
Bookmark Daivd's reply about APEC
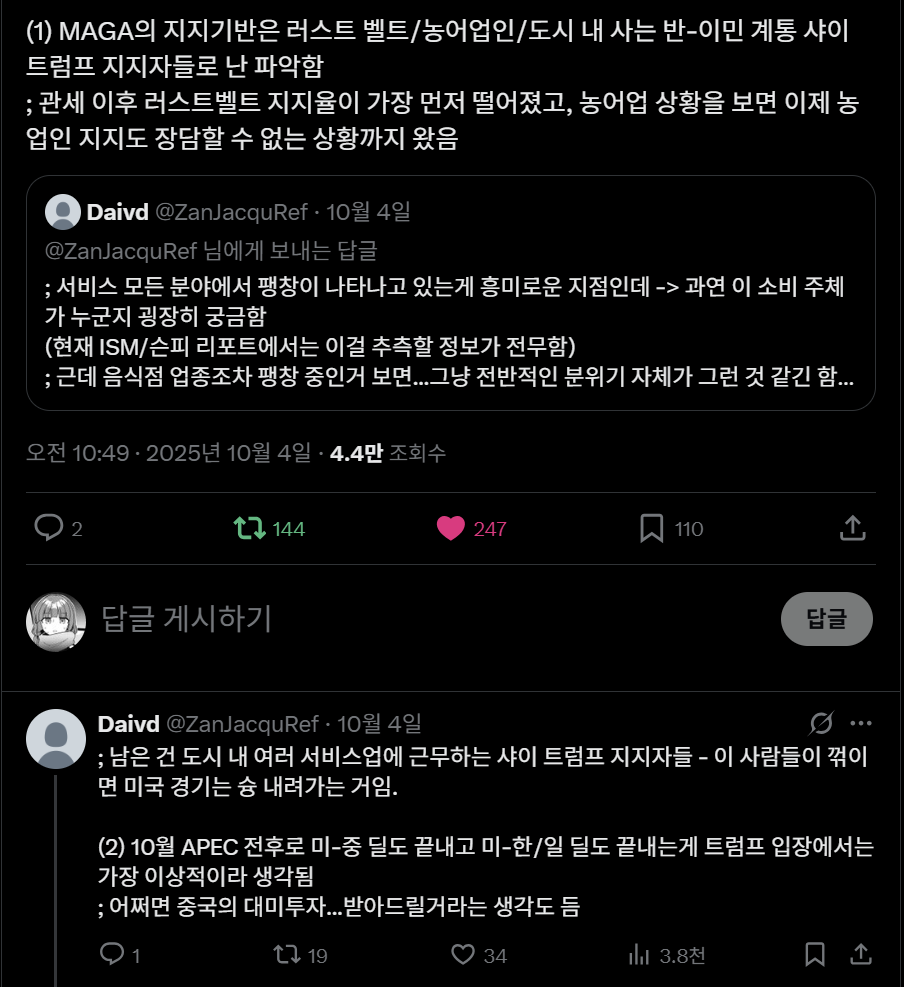pos(815,954)
